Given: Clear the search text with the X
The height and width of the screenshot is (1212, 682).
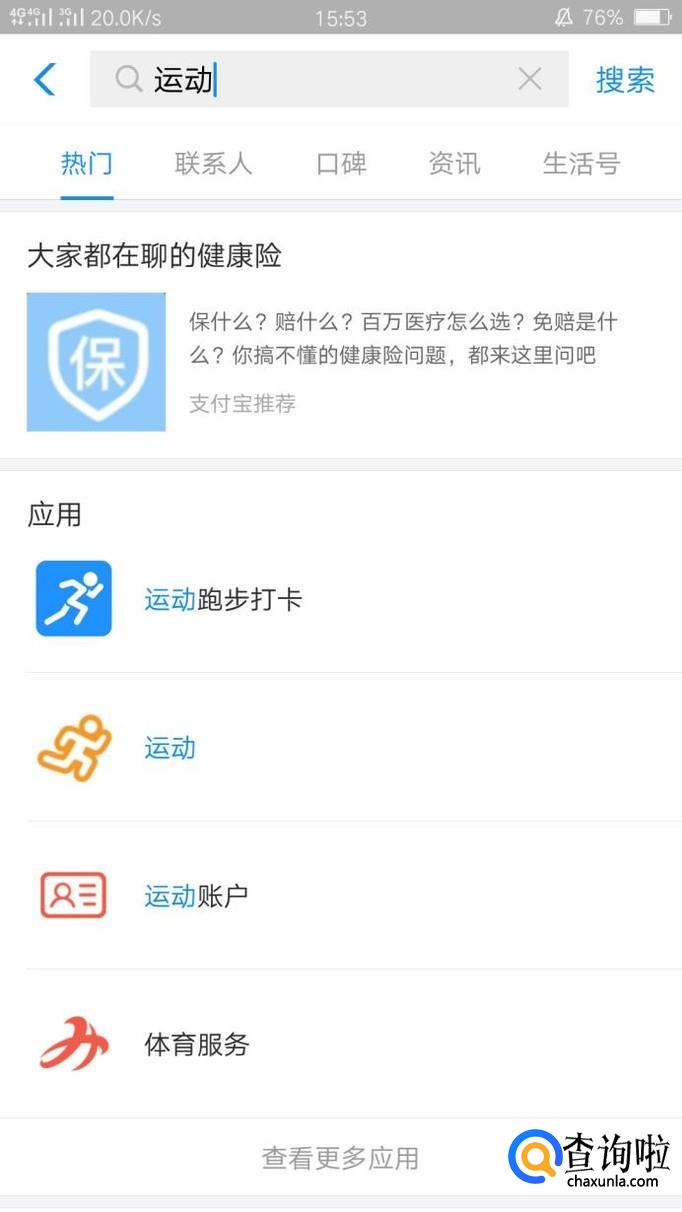Looking at the screenshot, I should pyautogui.click(x=530, y=79).
